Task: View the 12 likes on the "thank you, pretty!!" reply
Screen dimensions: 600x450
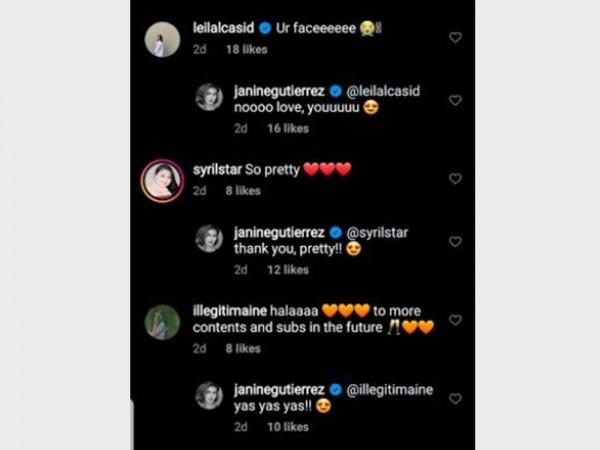Action: point(286,270)
